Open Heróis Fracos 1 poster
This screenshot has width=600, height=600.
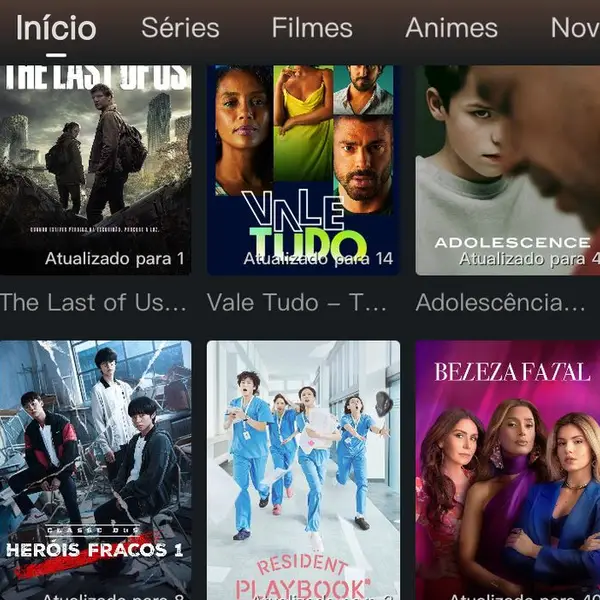coord(95,470)
